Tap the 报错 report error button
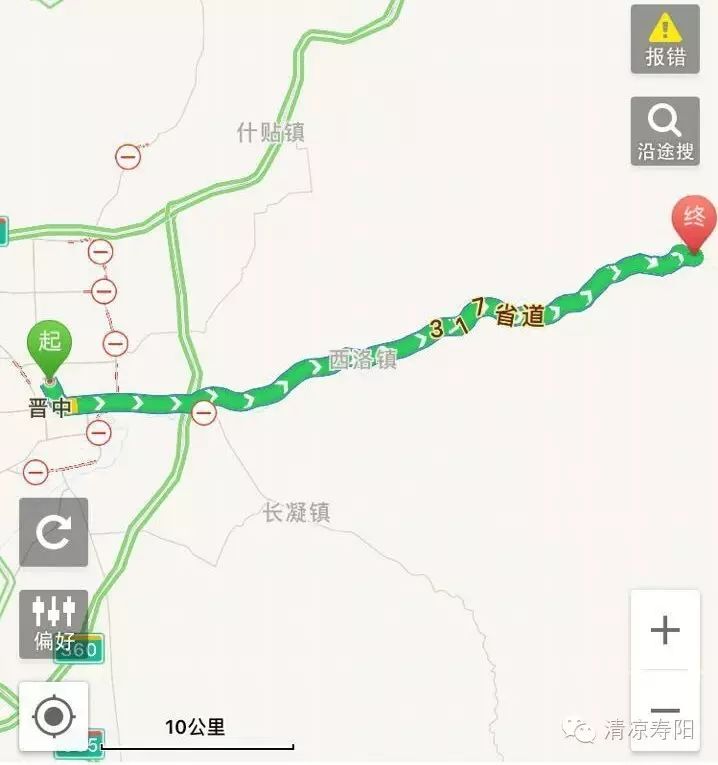718x765 pixels. click(x=665, y=39)
